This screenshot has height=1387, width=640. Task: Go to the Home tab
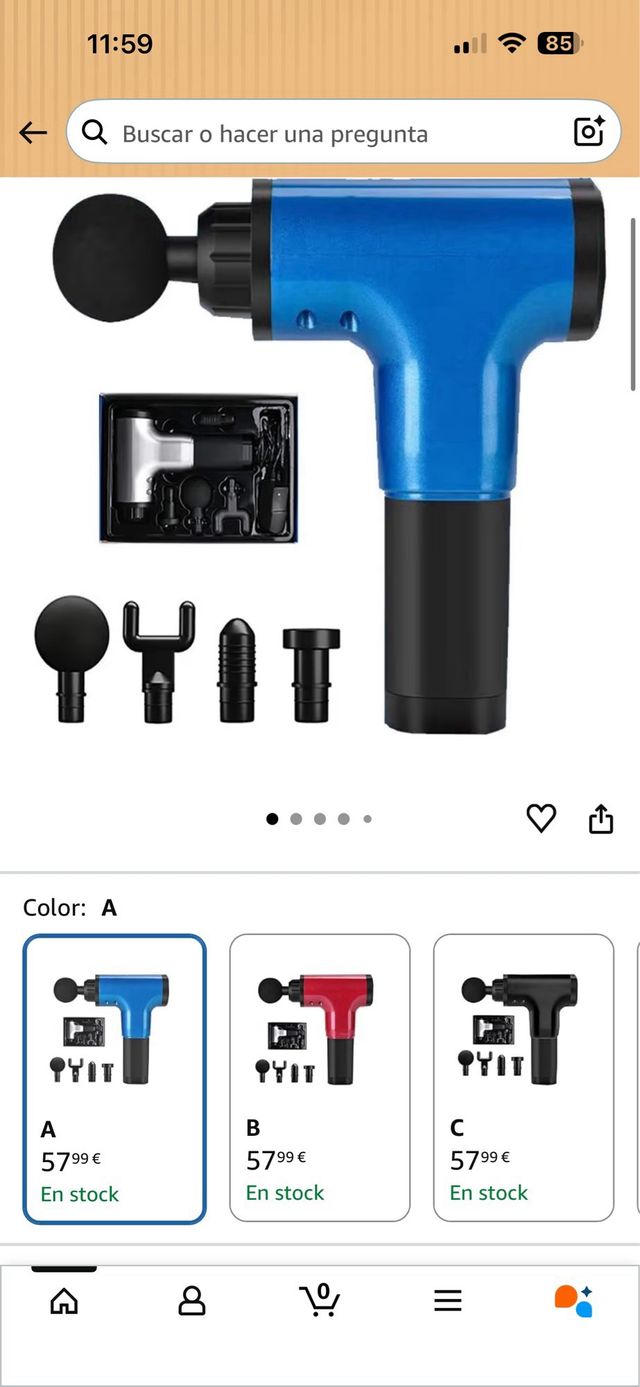64,1300
